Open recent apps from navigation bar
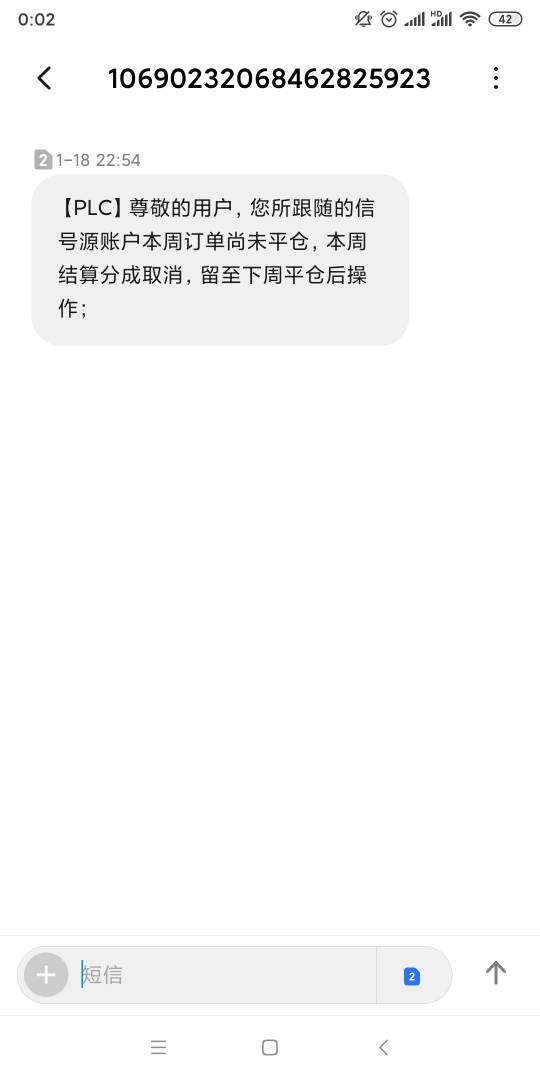 click(x=158, y=1048)
